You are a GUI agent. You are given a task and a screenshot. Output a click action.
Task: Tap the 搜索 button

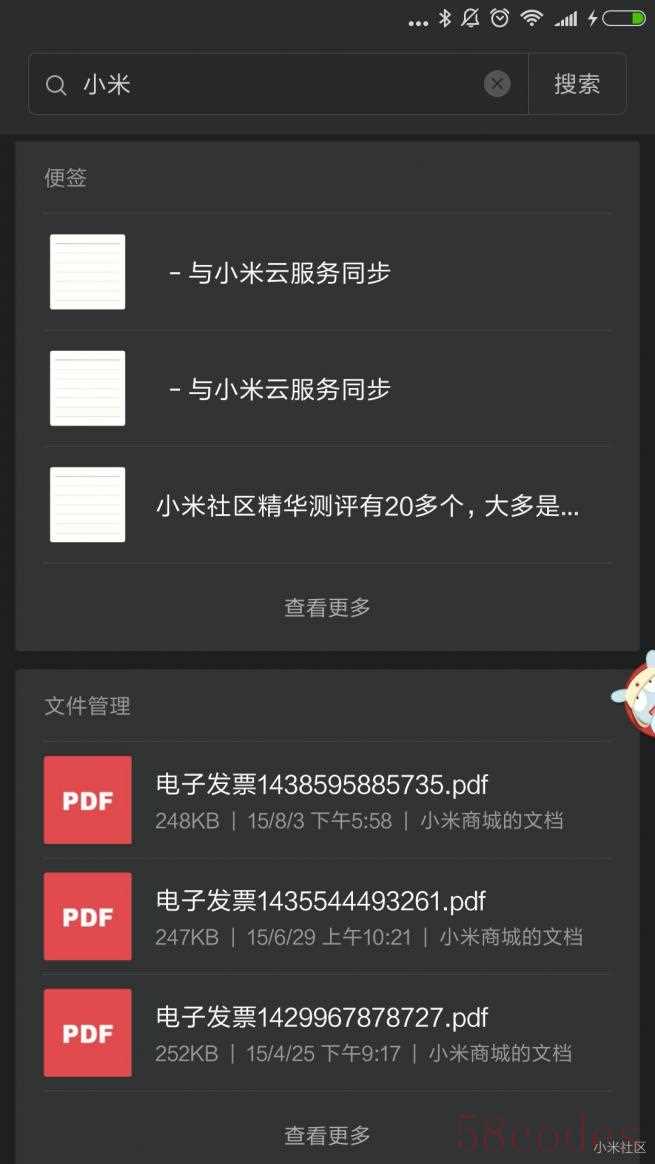[x=577, y=84]
